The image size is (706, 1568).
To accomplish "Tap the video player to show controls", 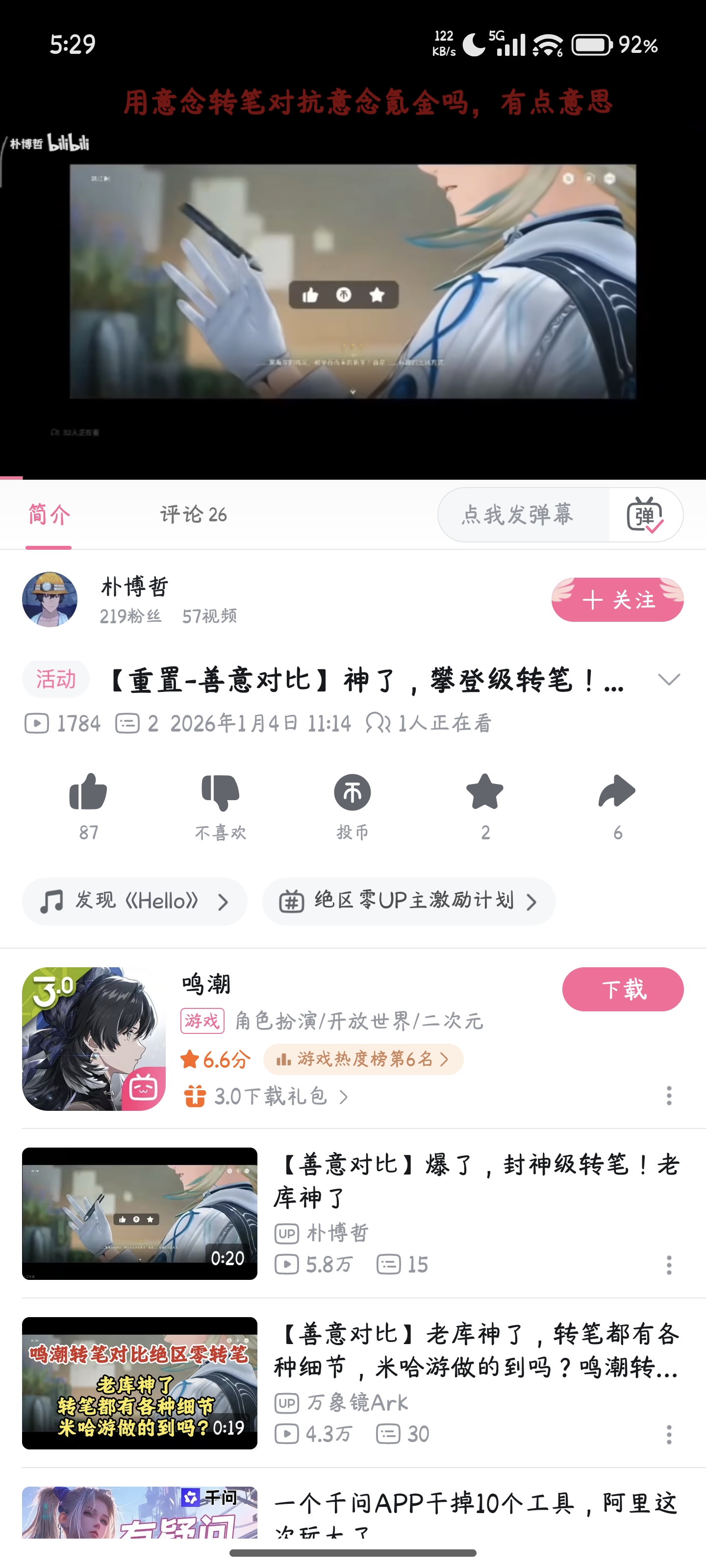I will (x=353, y=280).
